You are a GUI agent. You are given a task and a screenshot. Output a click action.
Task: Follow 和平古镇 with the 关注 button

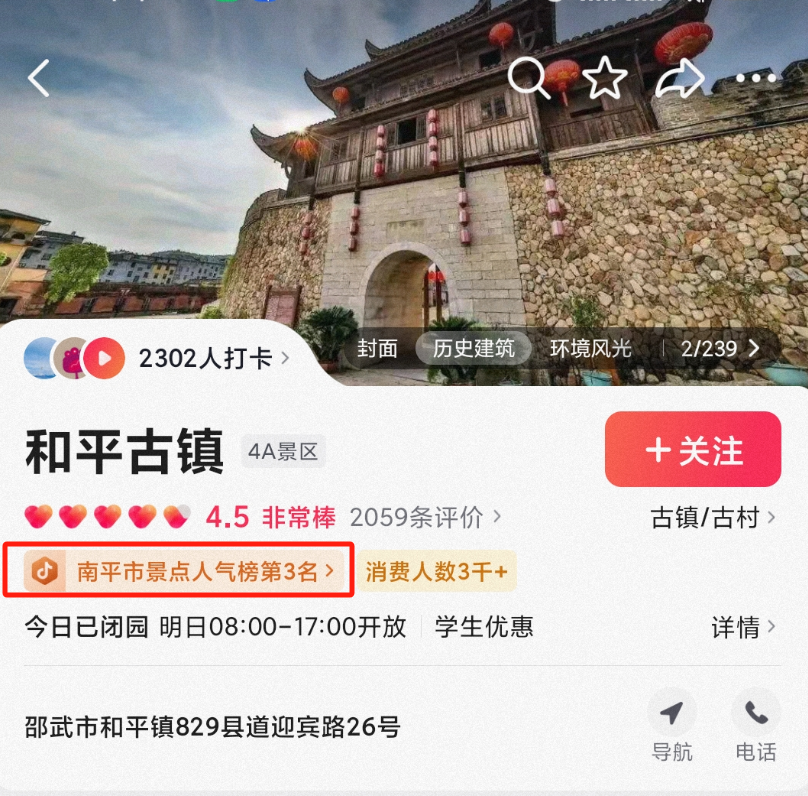(692, 450)
